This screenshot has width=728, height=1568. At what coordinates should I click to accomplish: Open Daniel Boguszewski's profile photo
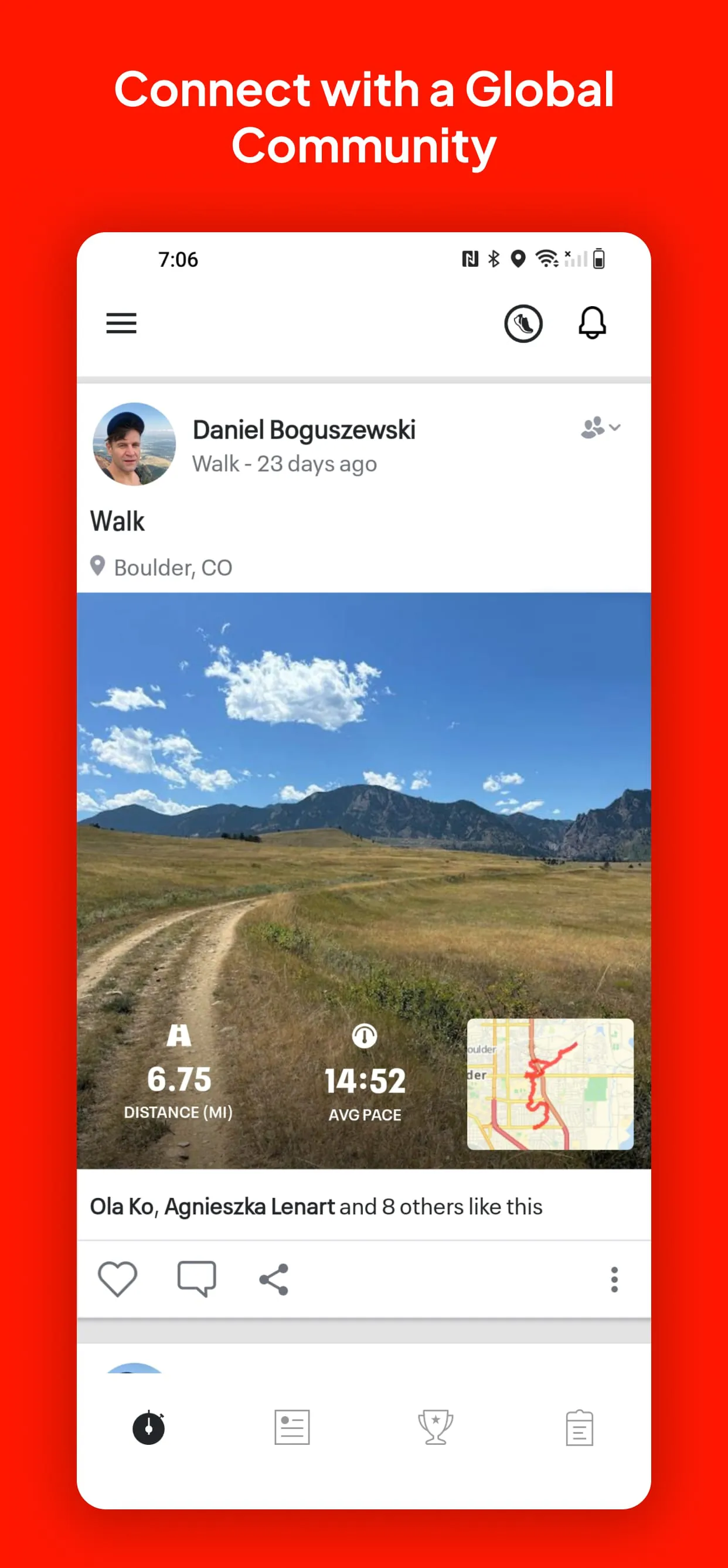(x=135, y=446)
